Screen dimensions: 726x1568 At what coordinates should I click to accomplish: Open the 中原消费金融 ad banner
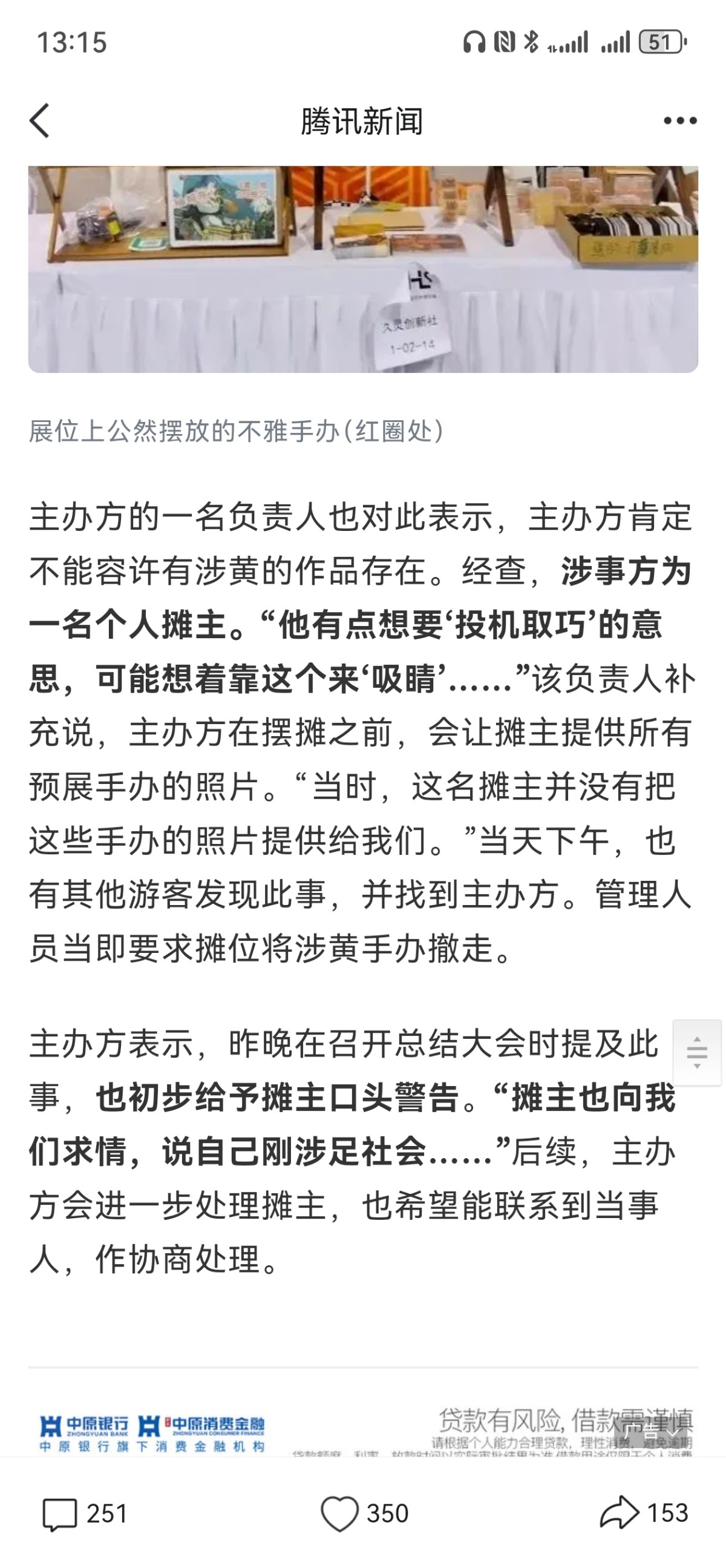[x=363, y=1431]
